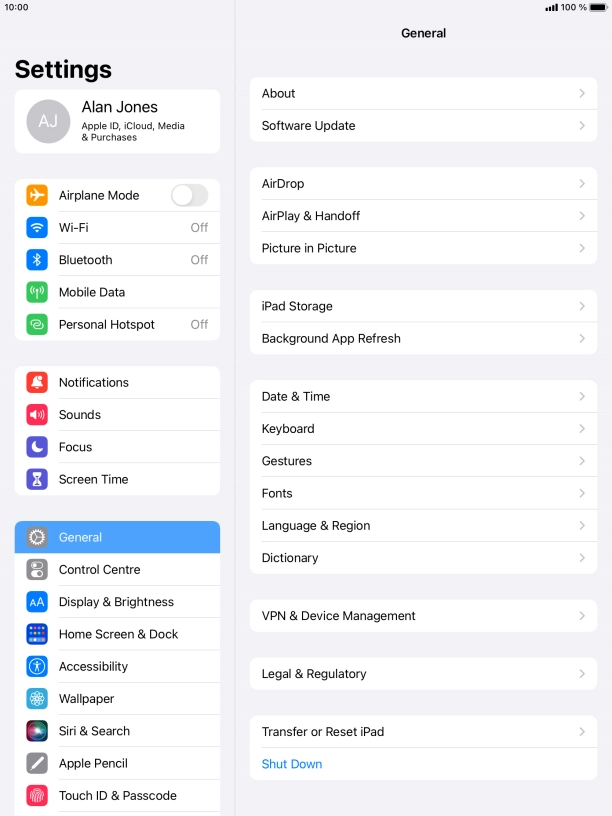Open Background App Refresh

click(x=423, y=338)
